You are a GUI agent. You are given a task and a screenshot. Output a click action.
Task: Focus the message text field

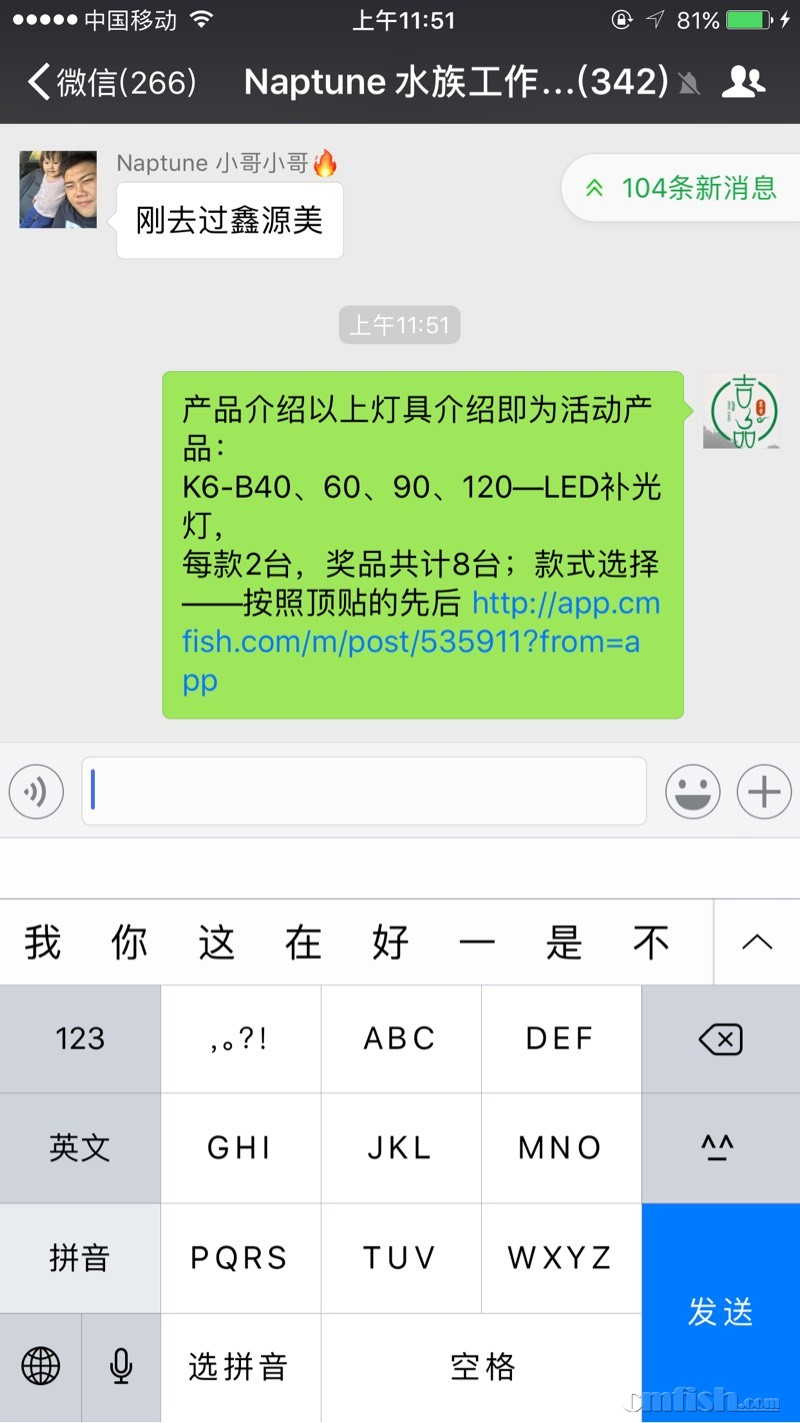(364, 791)
